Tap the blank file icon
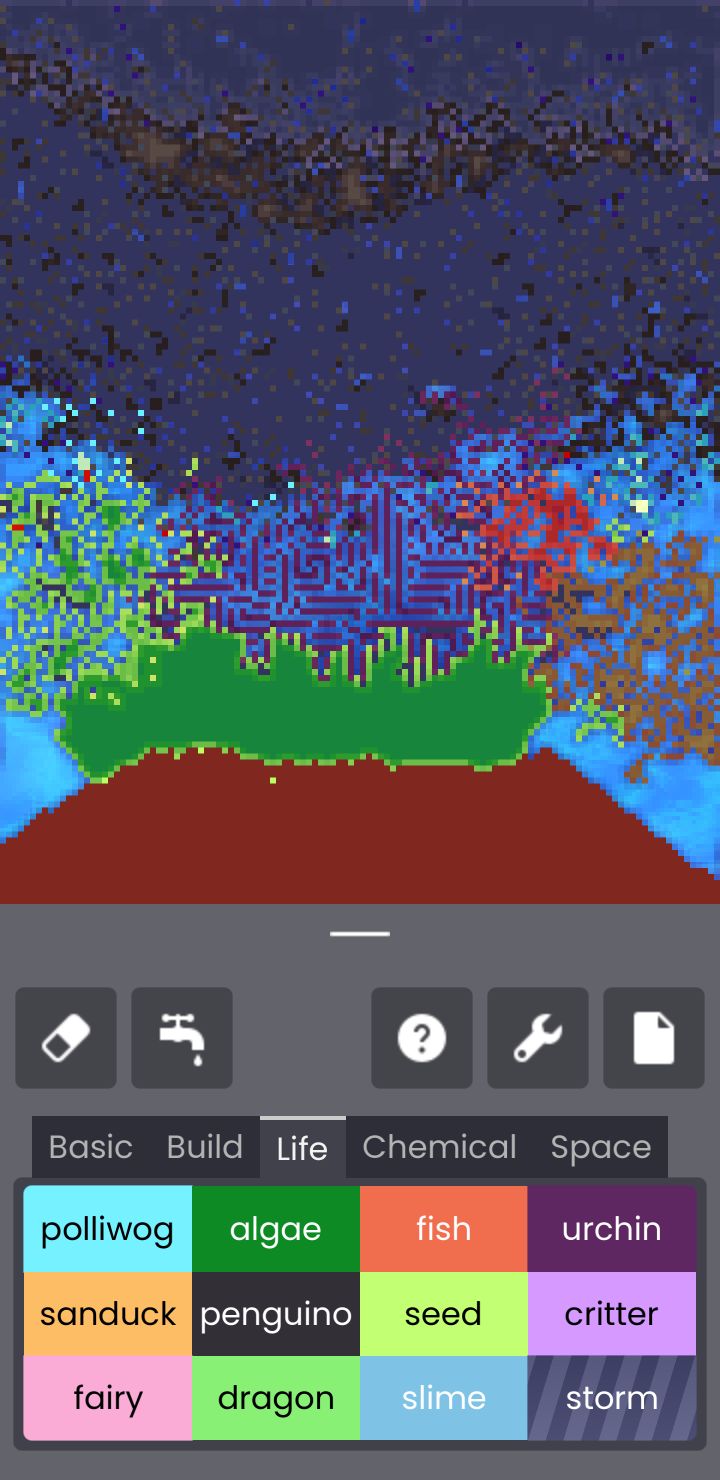The image size is (720, 1480). click(x=654, y=1038)
